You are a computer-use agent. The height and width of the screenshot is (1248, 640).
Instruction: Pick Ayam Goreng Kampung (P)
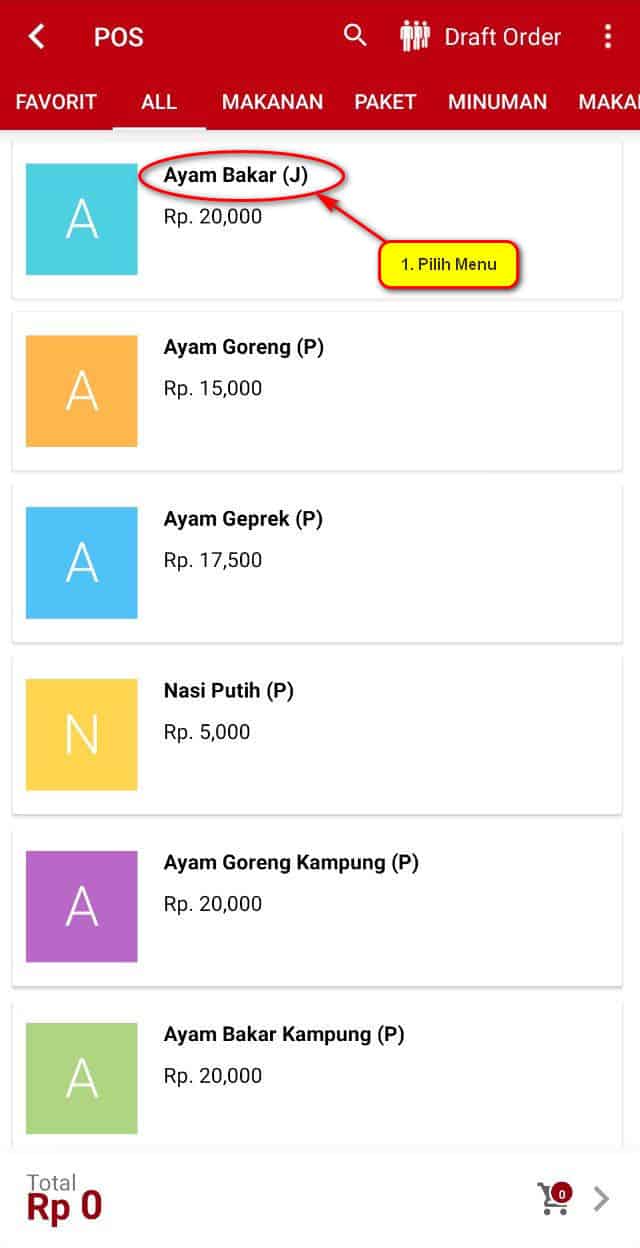(x=317, y=907)
